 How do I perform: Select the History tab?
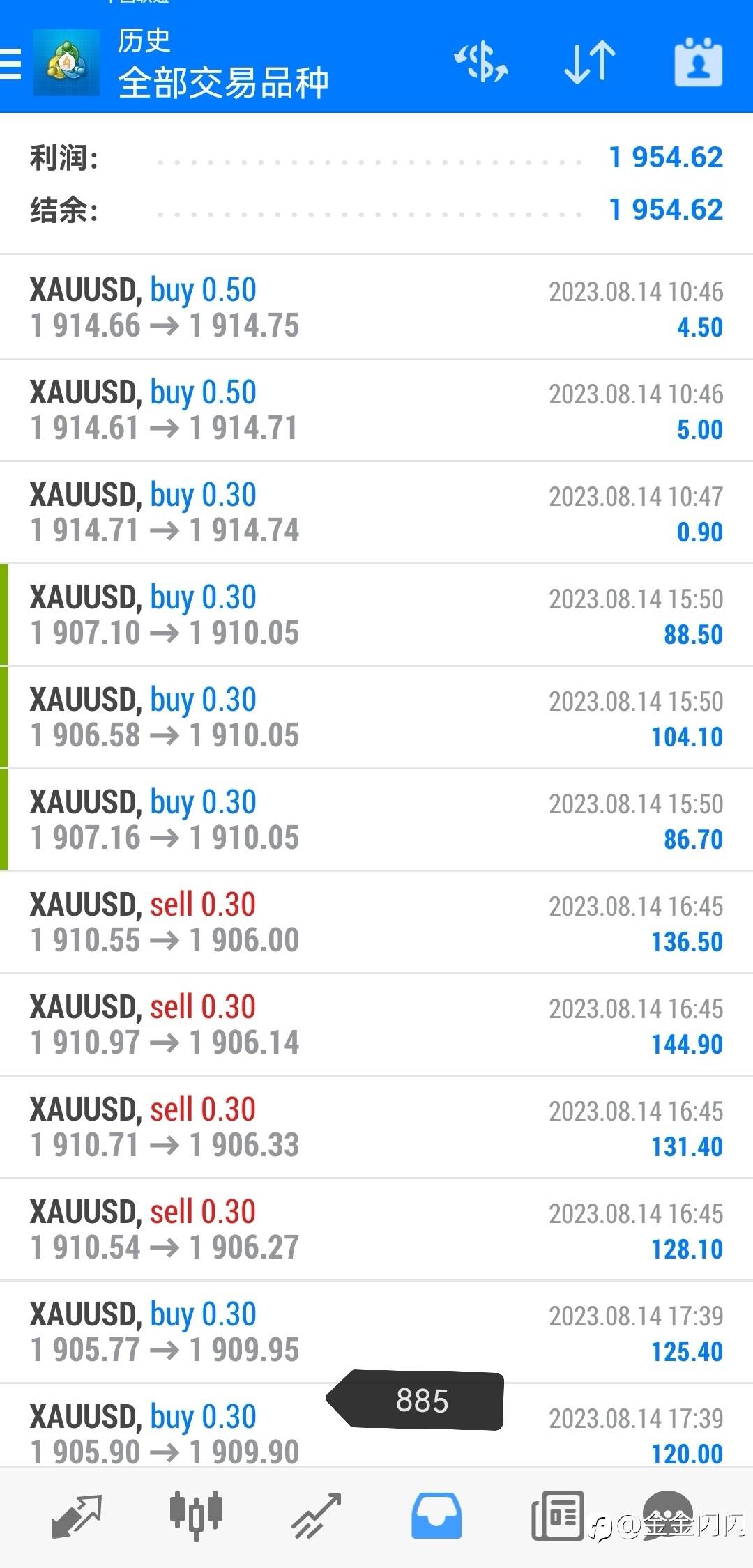[x=436, y=1515]
